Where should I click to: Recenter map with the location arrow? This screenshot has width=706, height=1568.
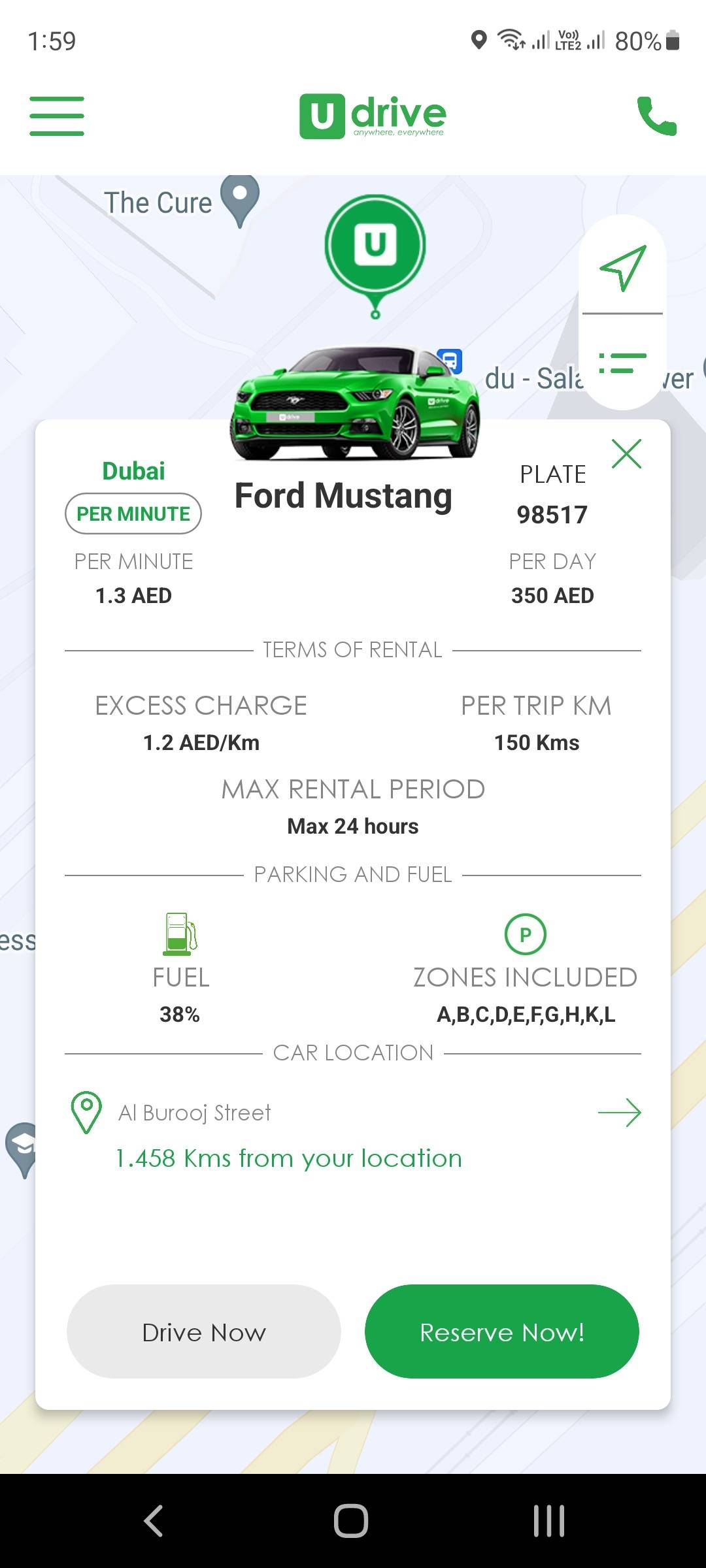(622, 267)
